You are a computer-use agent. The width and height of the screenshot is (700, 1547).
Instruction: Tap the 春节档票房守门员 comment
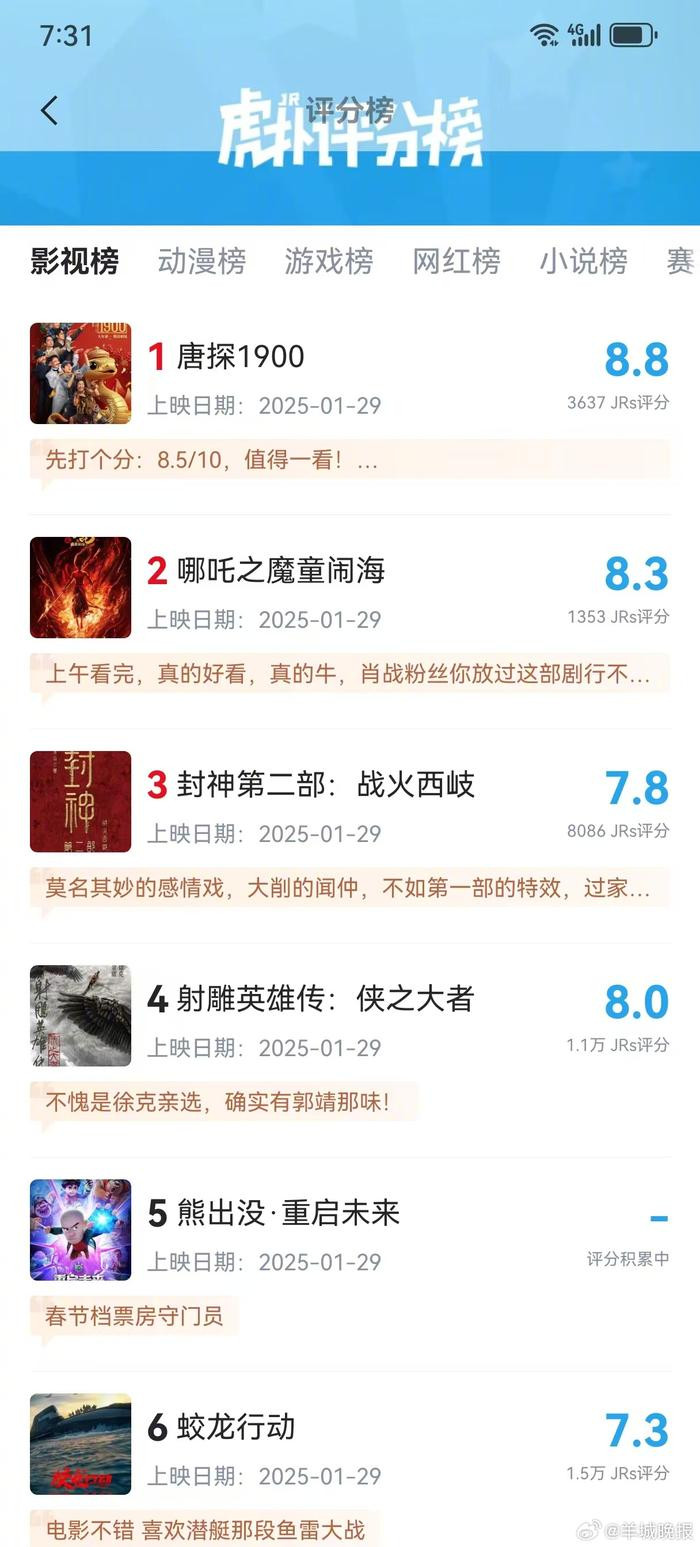(134, 1316)
